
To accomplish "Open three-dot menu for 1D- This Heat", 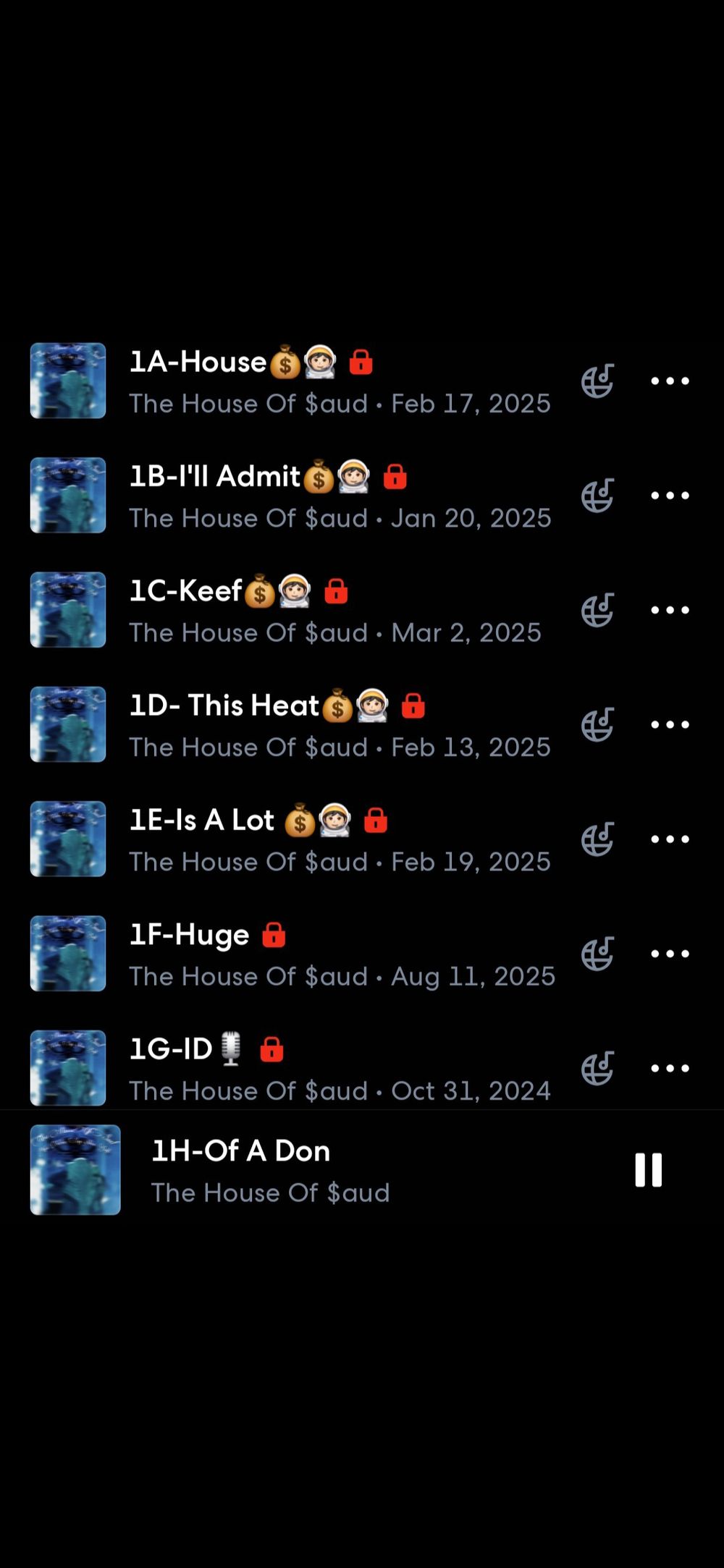I will (x=670, y=724).
